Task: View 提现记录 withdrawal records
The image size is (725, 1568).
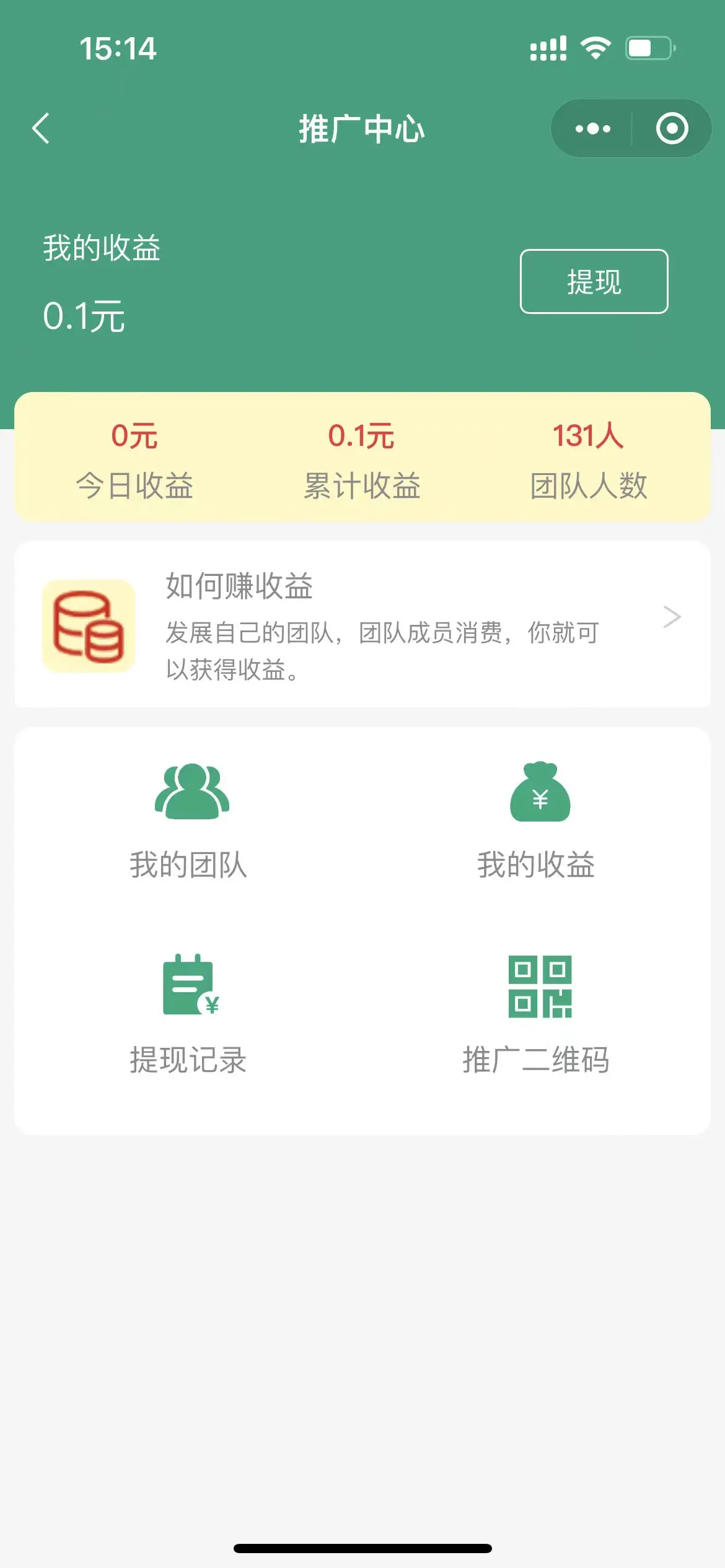Action: coord(189,1015)
